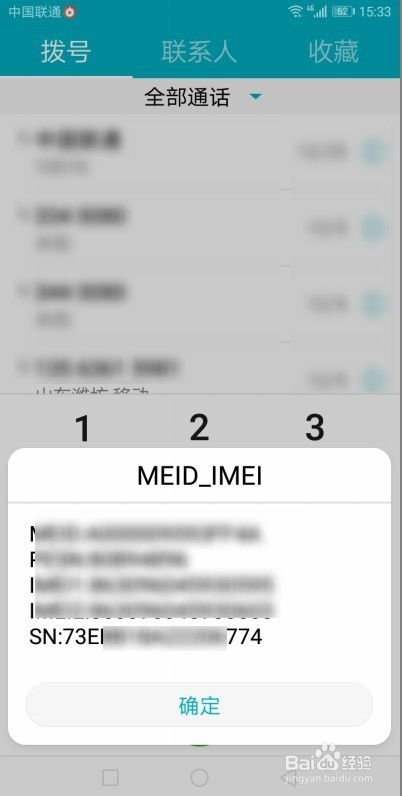Select the 拨号 tab
Viewport: 402px width, 796px height.
(x=66, y=51)
